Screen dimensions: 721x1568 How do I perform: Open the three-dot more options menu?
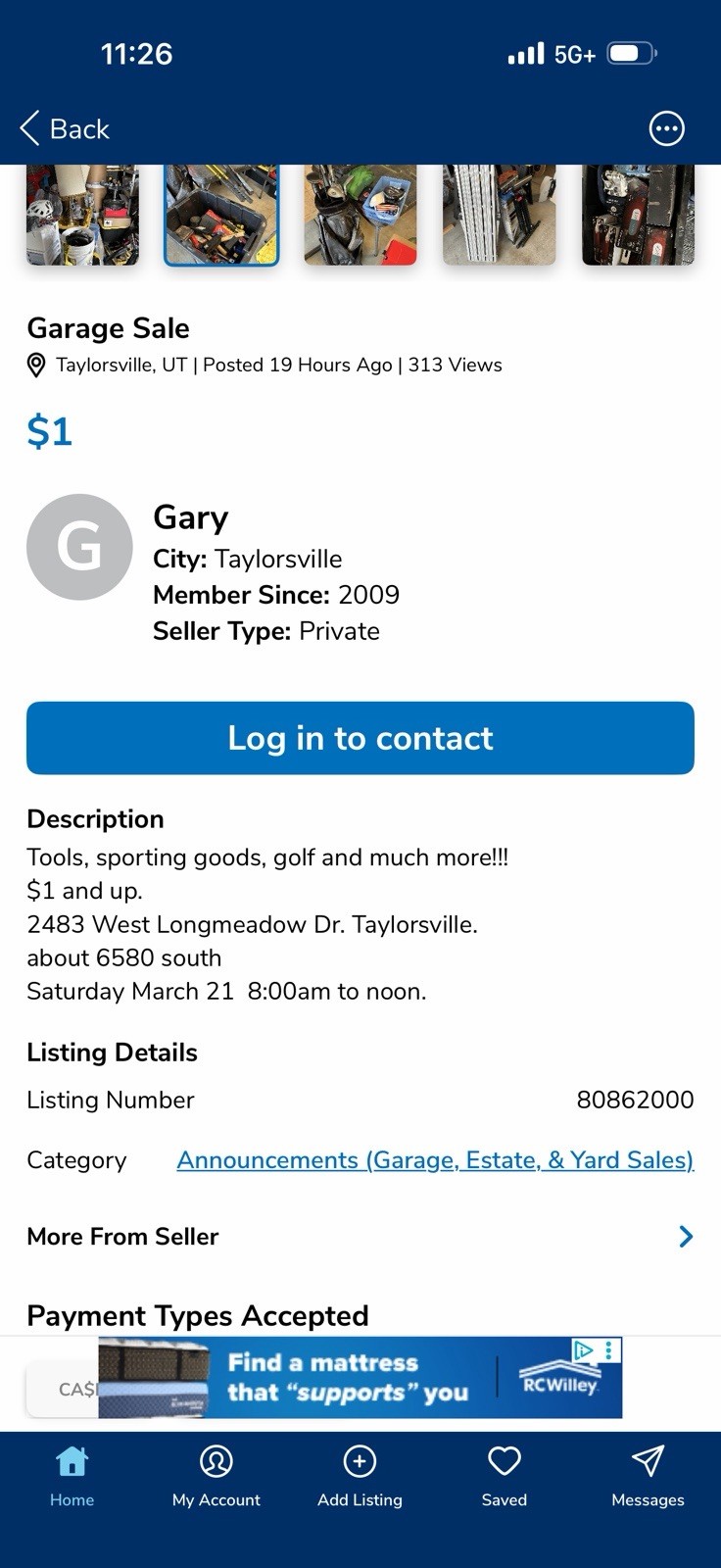point(667,128)
